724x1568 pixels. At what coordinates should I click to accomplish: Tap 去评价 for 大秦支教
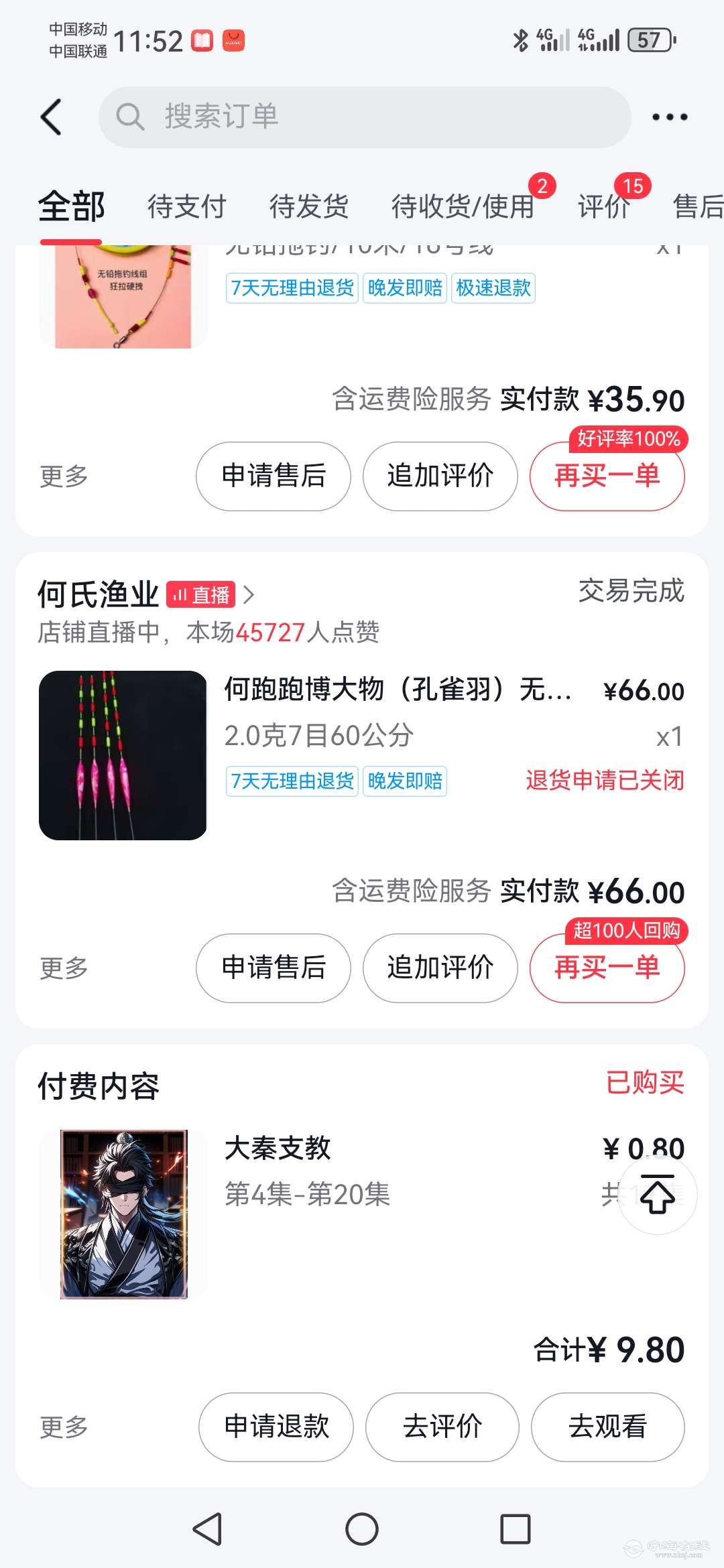(x=442, y=1426)
